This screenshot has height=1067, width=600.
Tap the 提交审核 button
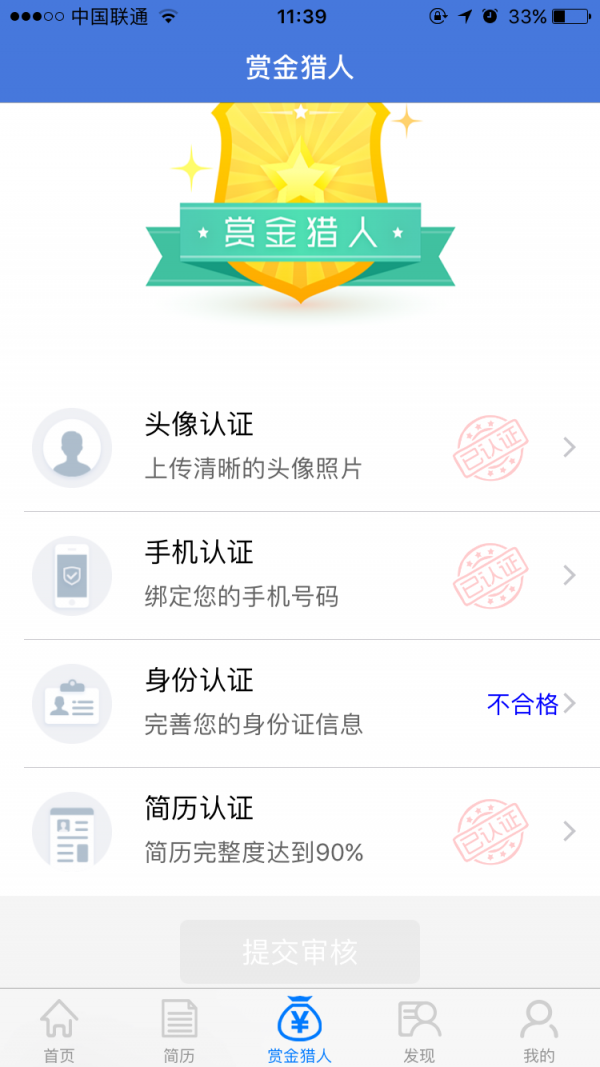(300, 951)
